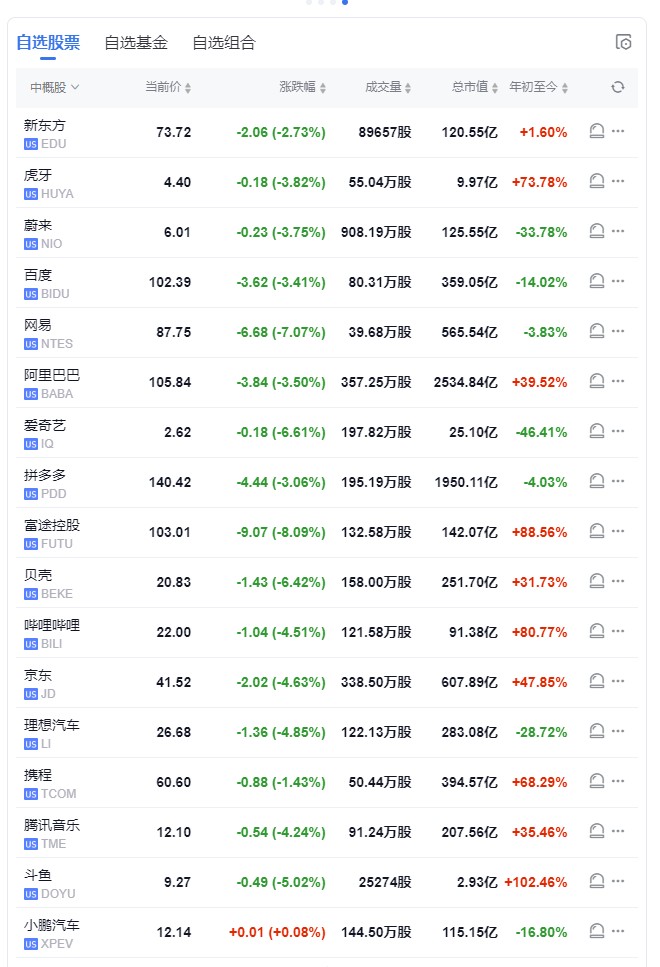Viewport: 660px width, 967px height.
Task: Set an alert bell for 富途控股
Action: (x=597, y=531)
